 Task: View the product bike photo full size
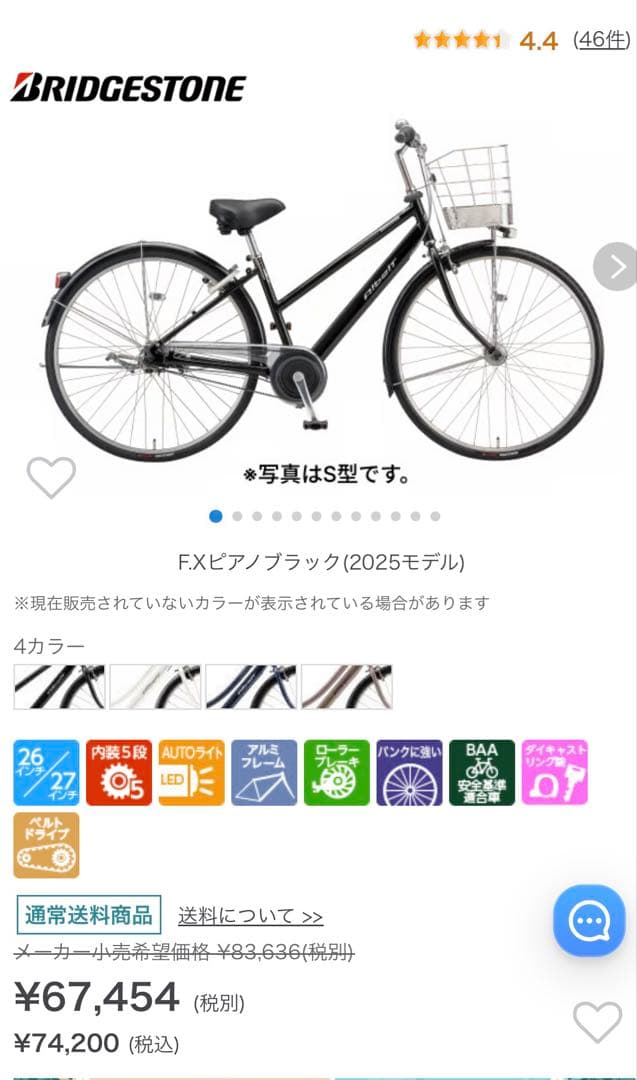(320, 300)
